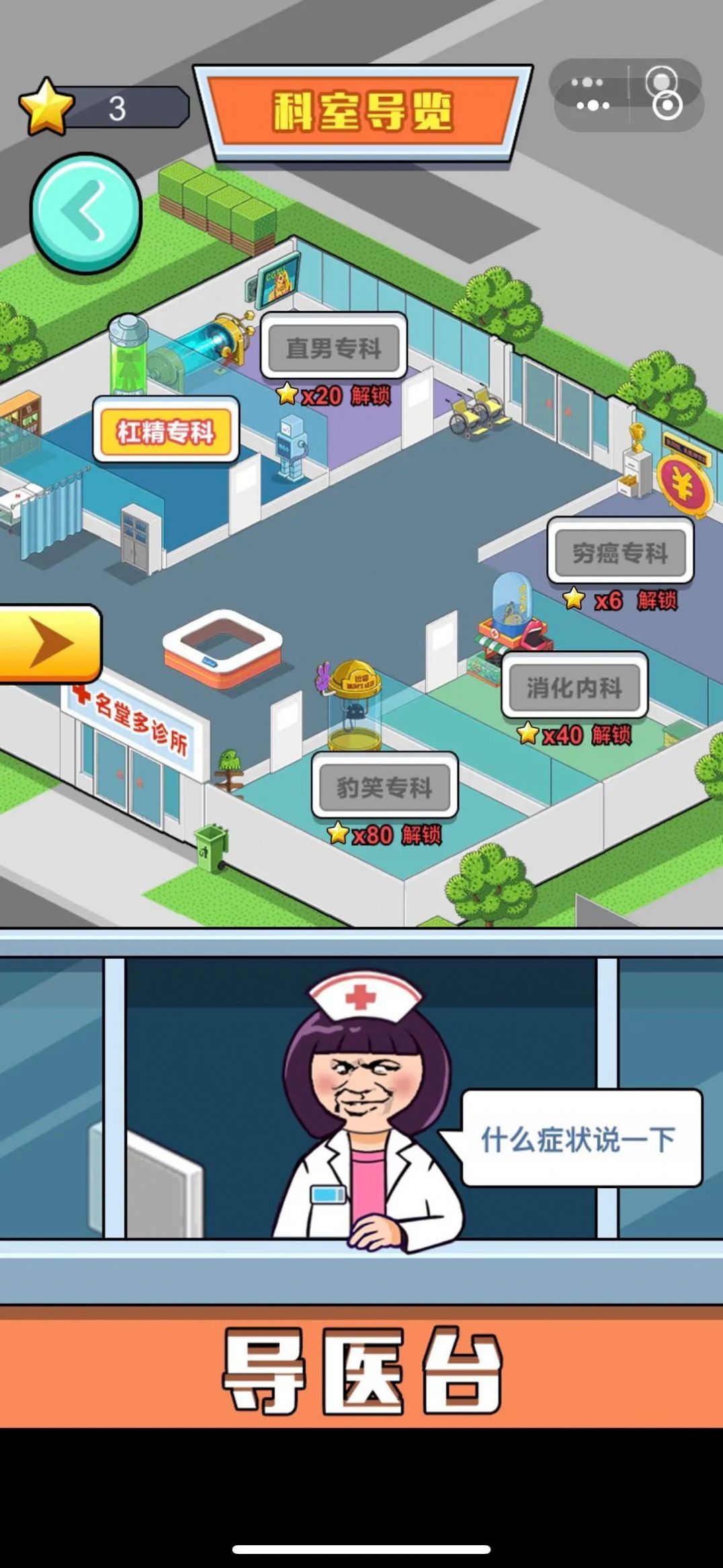This screenshot has width=723, height=1568.
Task: Choose the locked 豹笑专科 department
Action: click(x=384, y=786)
